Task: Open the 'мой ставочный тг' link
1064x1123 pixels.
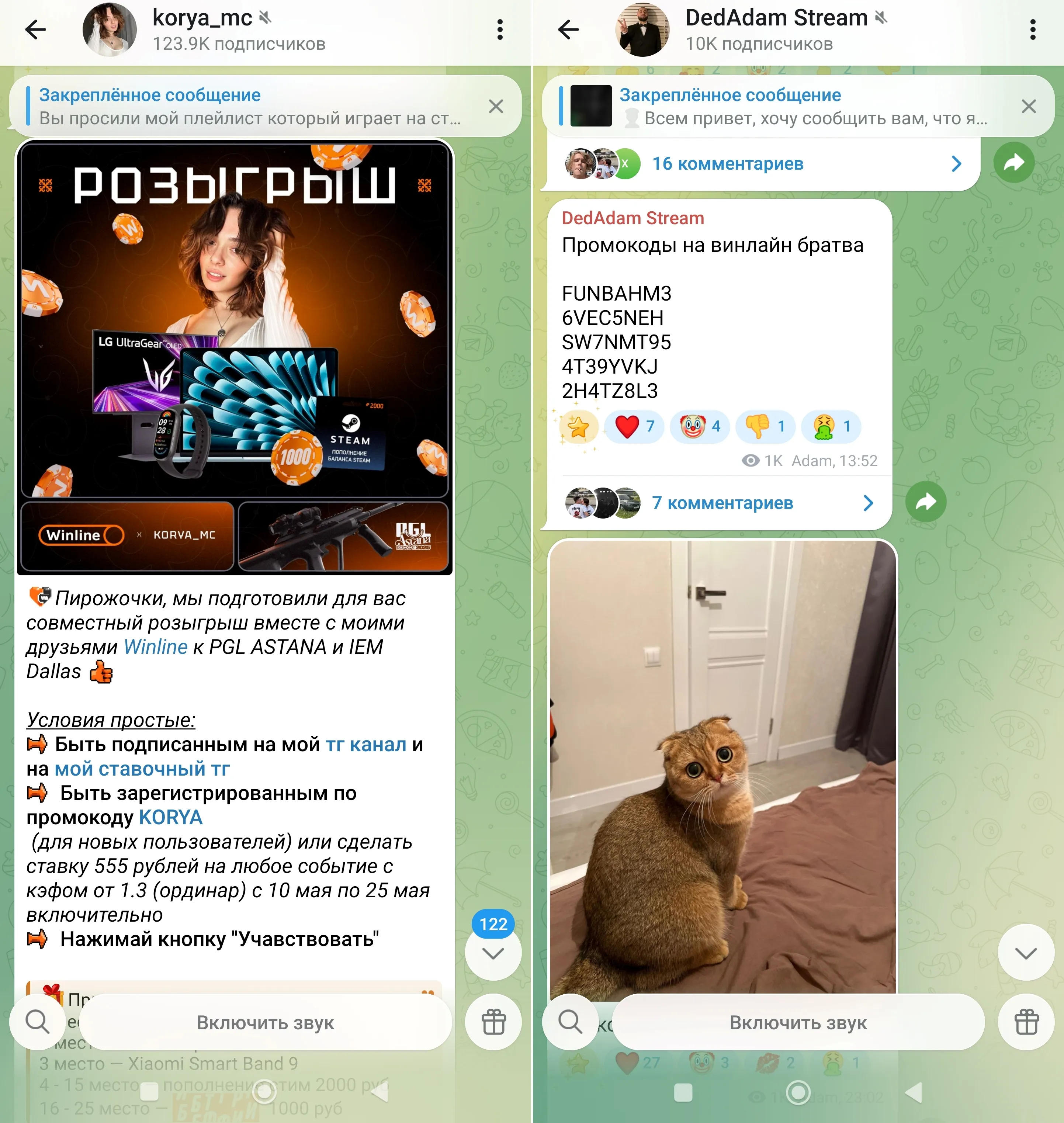Action: [x=142, y=769]
